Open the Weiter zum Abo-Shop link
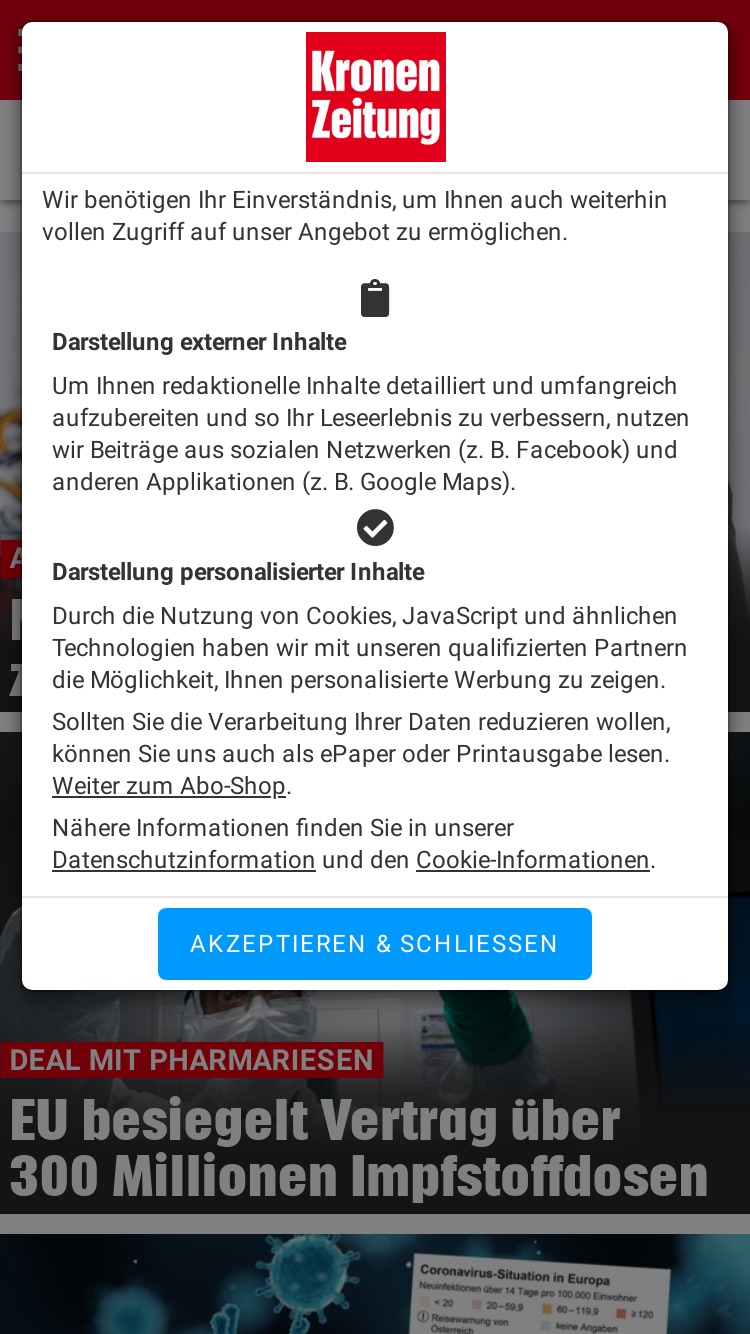The width and height of the screenshot is (750, 1334). pos(169,786)
